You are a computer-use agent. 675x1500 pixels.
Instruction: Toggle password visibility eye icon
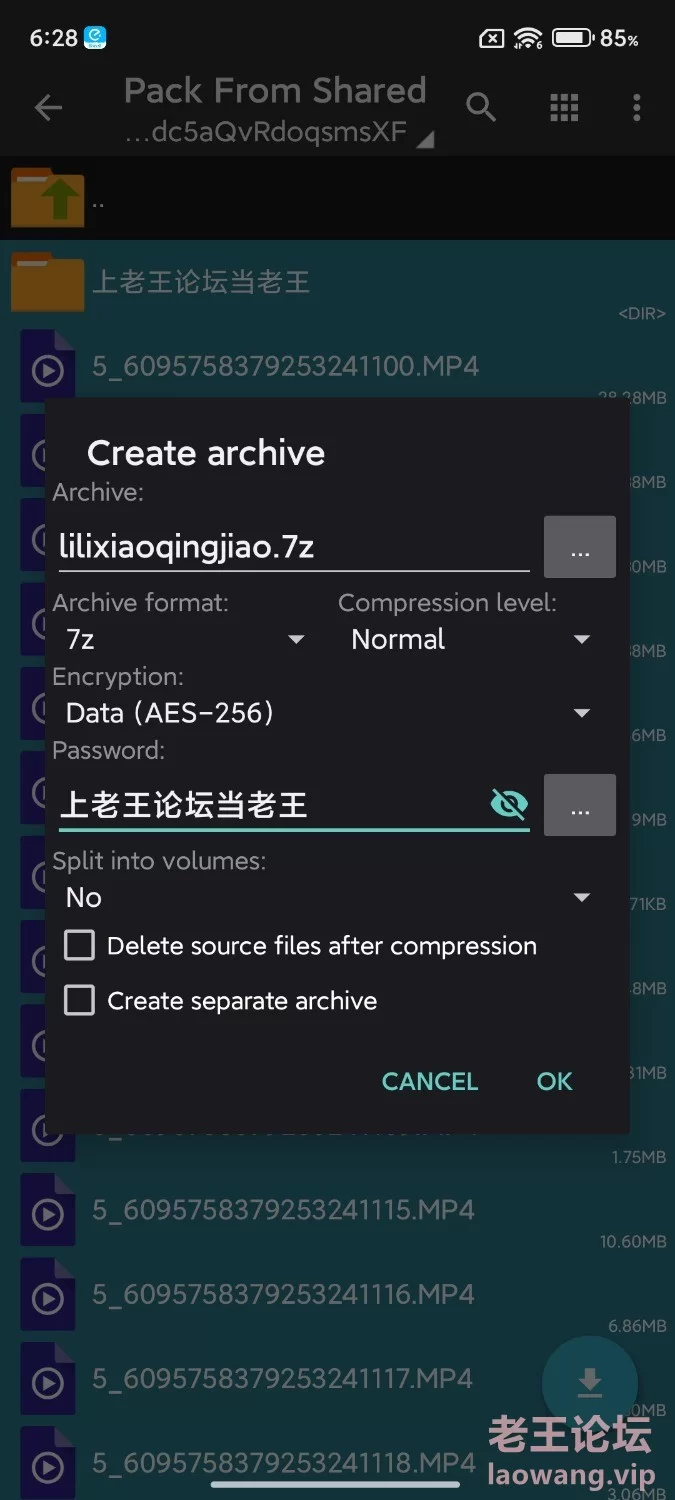[509, 804]
